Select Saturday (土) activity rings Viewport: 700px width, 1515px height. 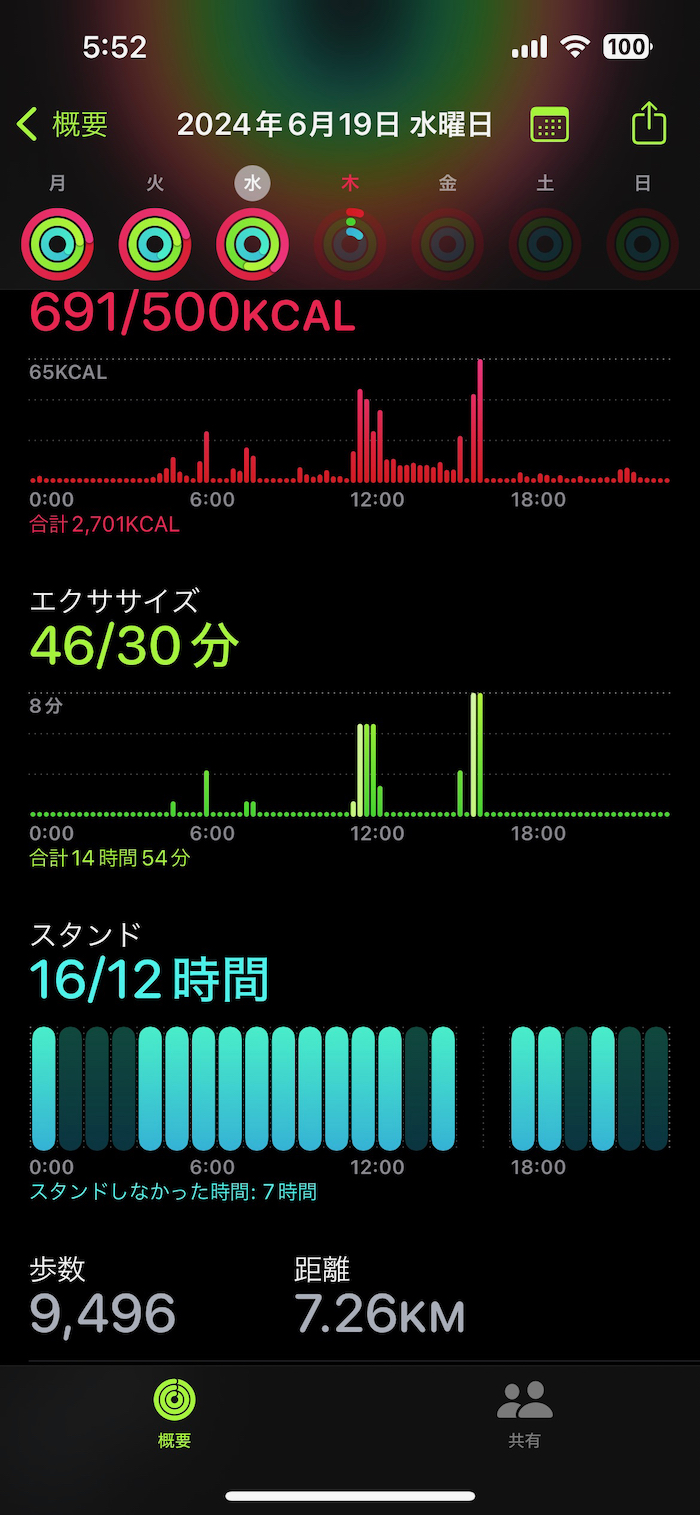545,243
